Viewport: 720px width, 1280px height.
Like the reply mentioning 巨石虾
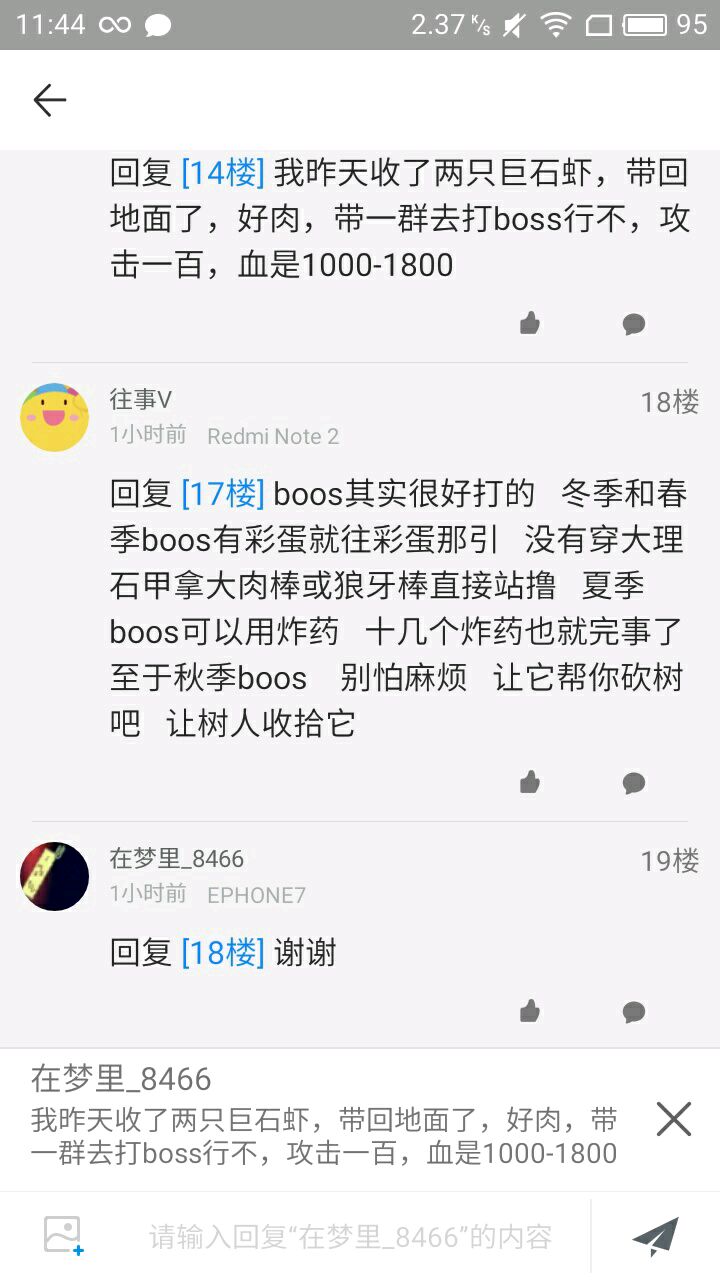click(530, 323)
